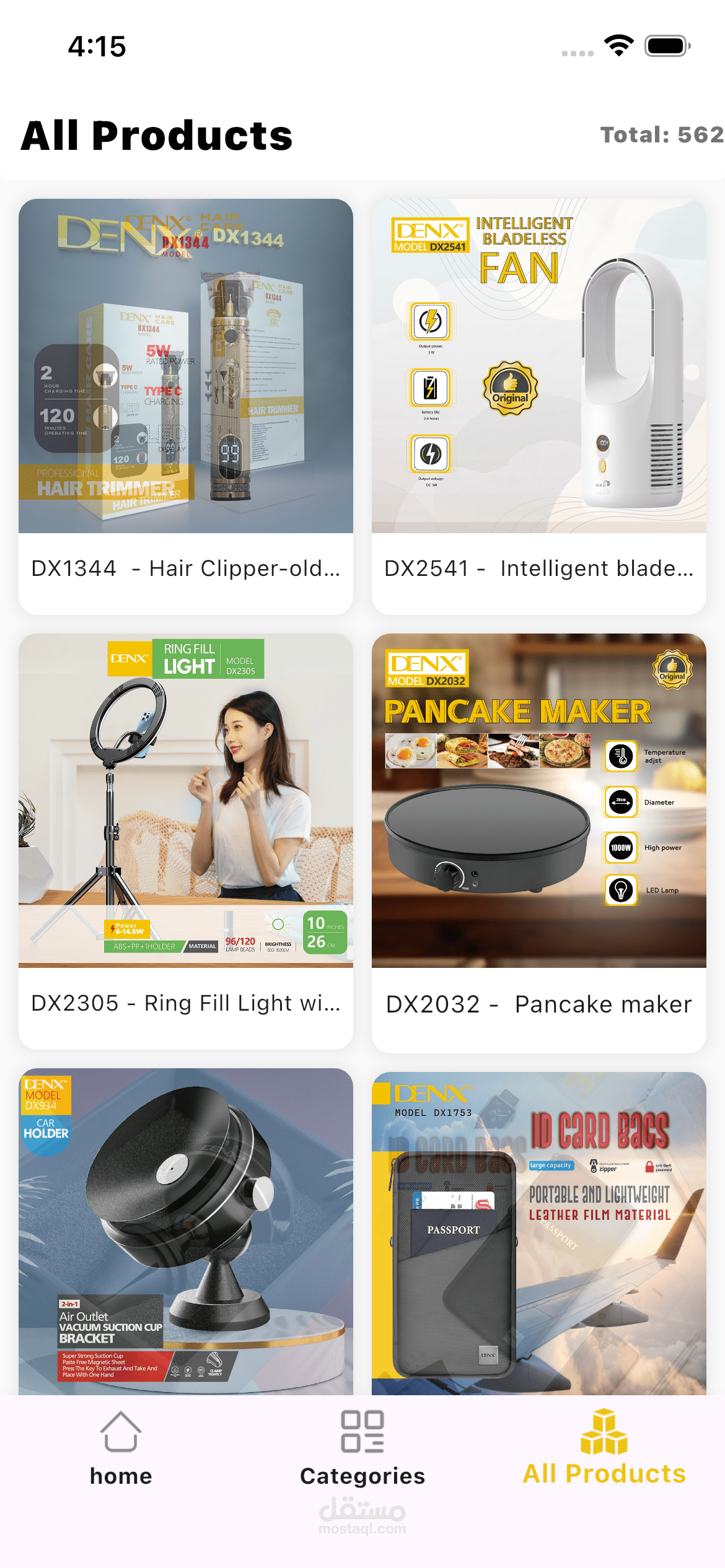View the DX2305 Ring Fill Light product
This screenshot has width=725, height=1568.
pyautogui.click(x=186, y=841)
